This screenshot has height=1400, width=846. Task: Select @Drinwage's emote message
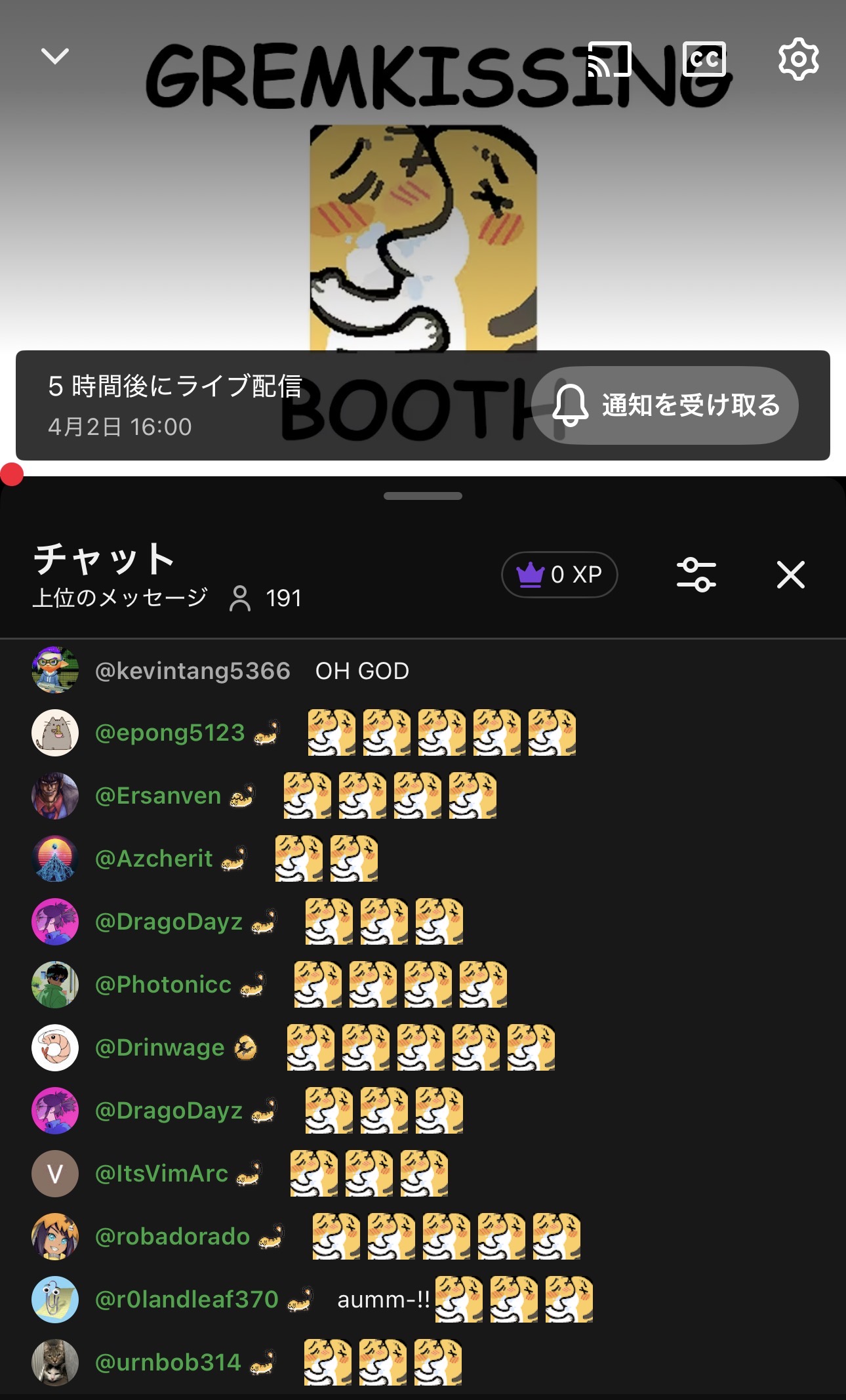423,1048
